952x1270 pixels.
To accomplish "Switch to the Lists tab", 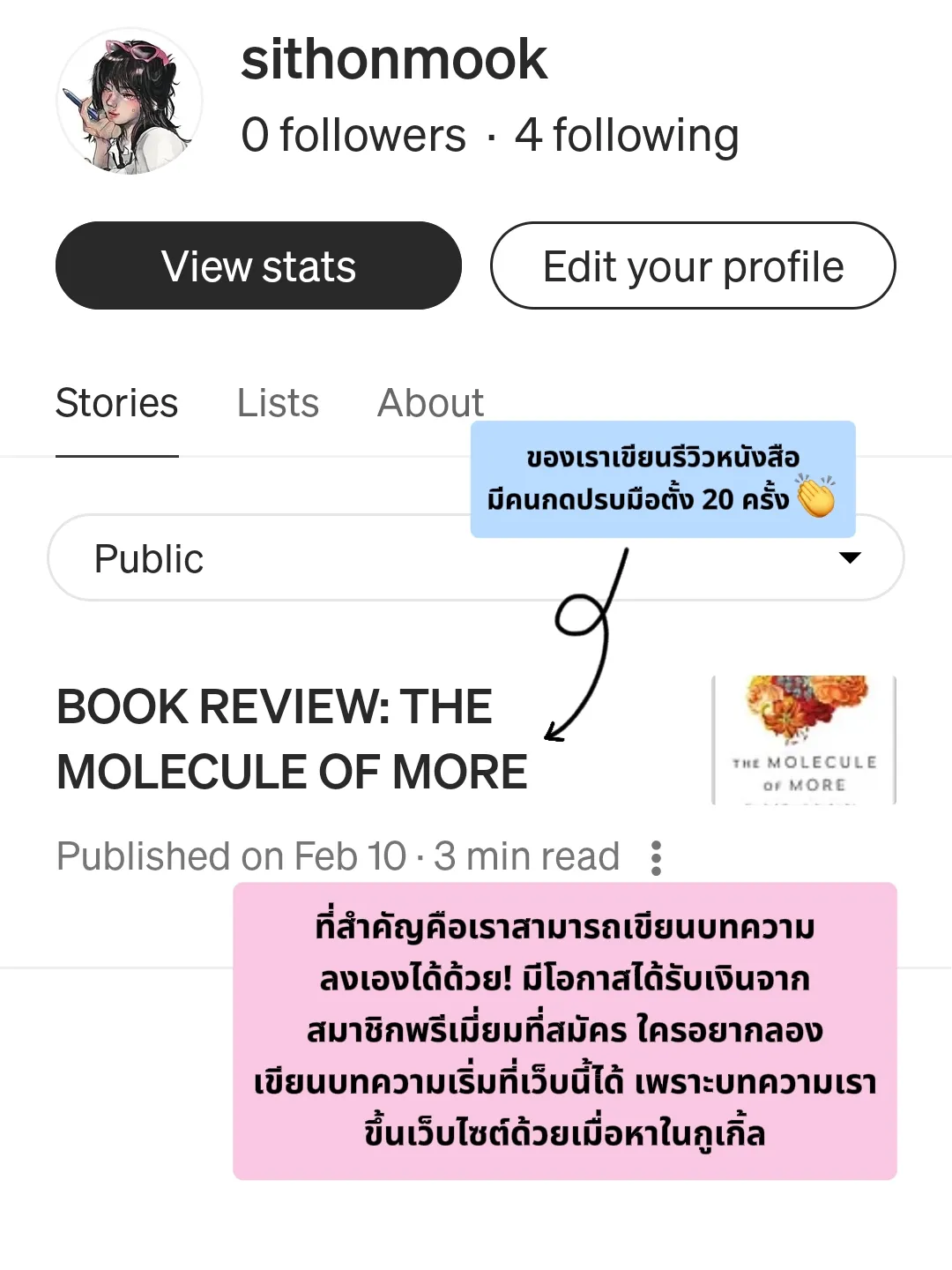I will tap(277, 402).
